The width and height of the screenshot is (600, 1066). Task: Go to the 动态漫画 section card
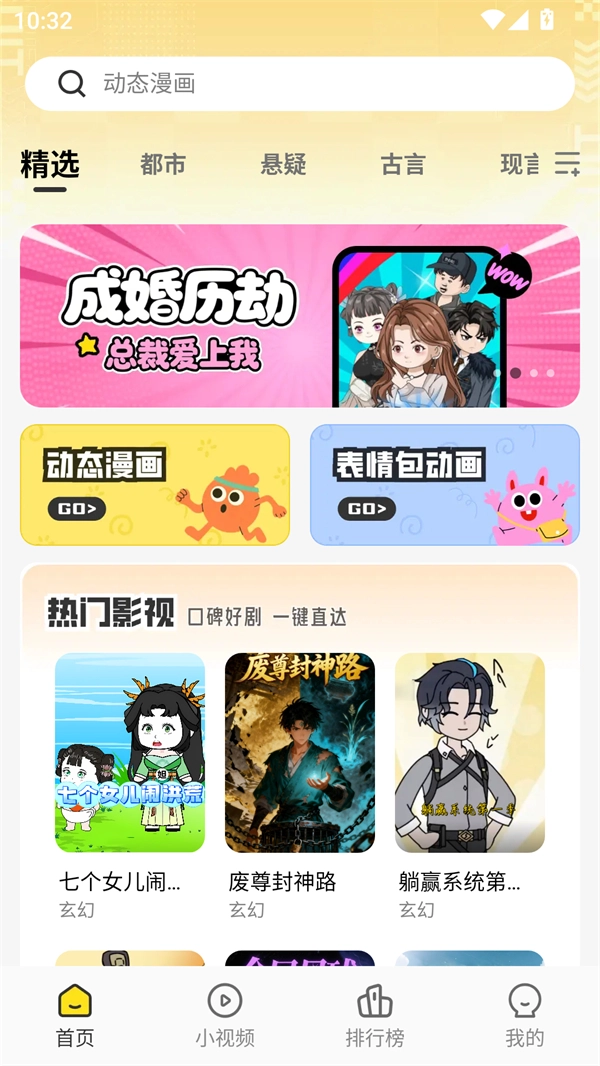[x=155, y=485]
